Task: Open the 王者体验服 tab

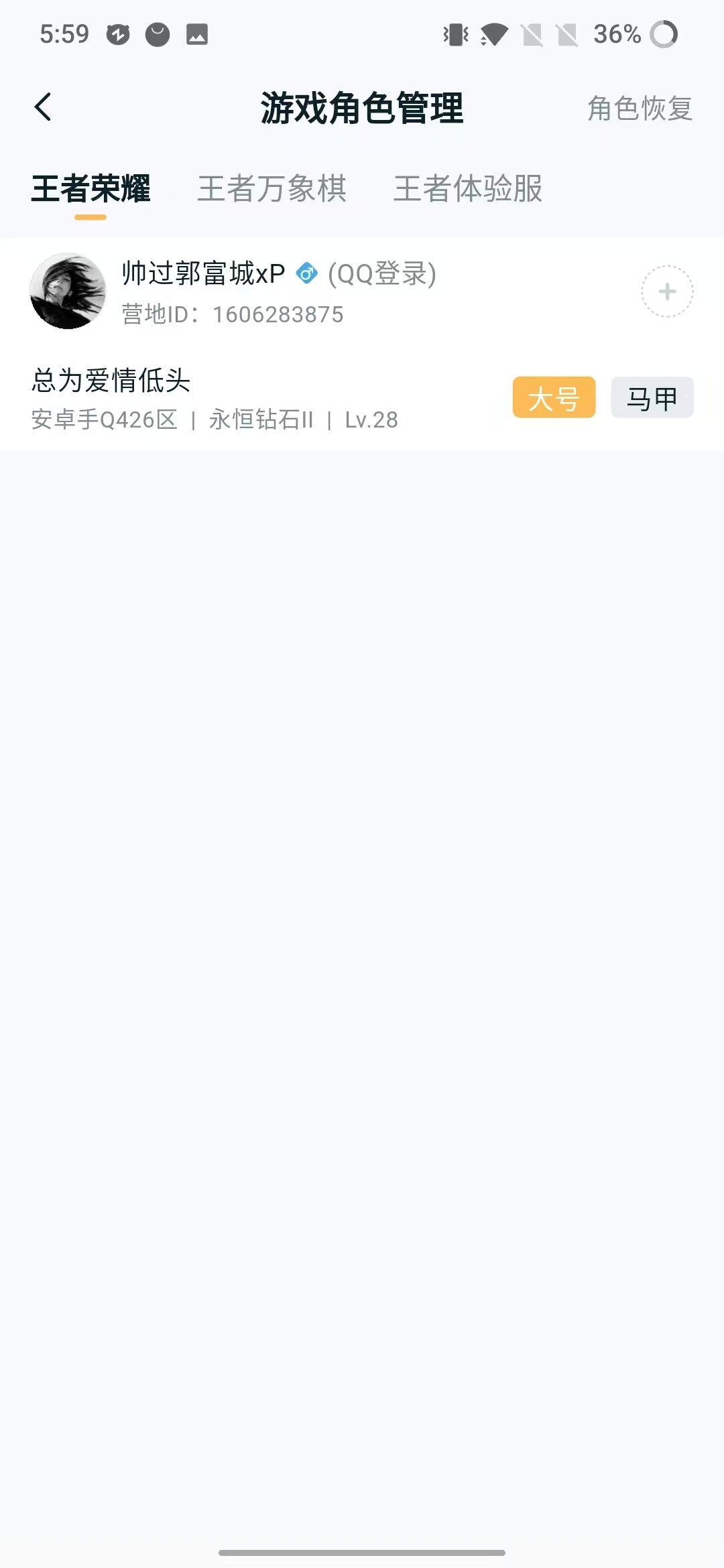Action: pos(469,190)
